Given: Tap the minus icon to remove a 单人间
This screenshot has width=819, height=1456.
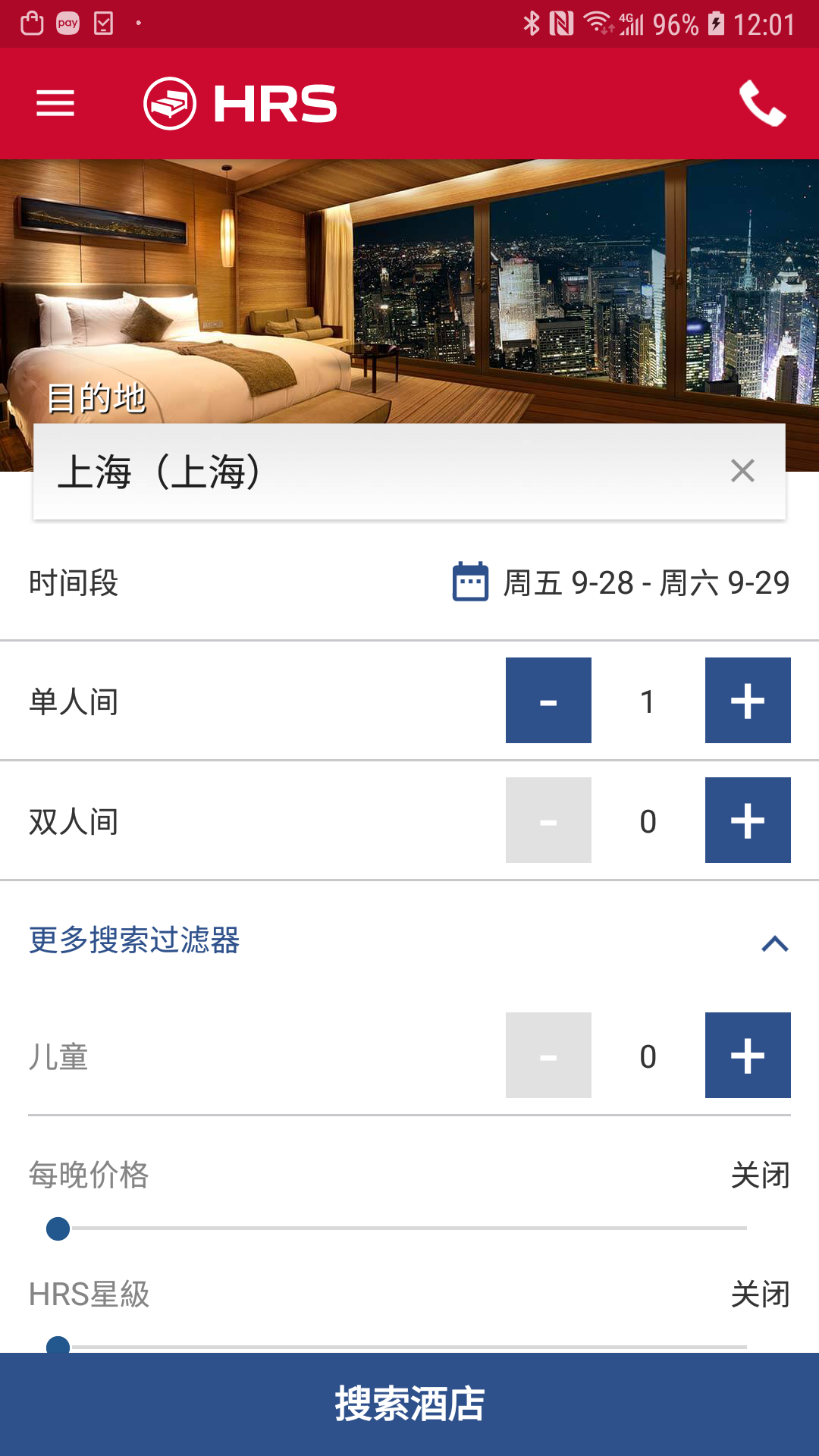Looking at the screenshot, I should (548, 701).
